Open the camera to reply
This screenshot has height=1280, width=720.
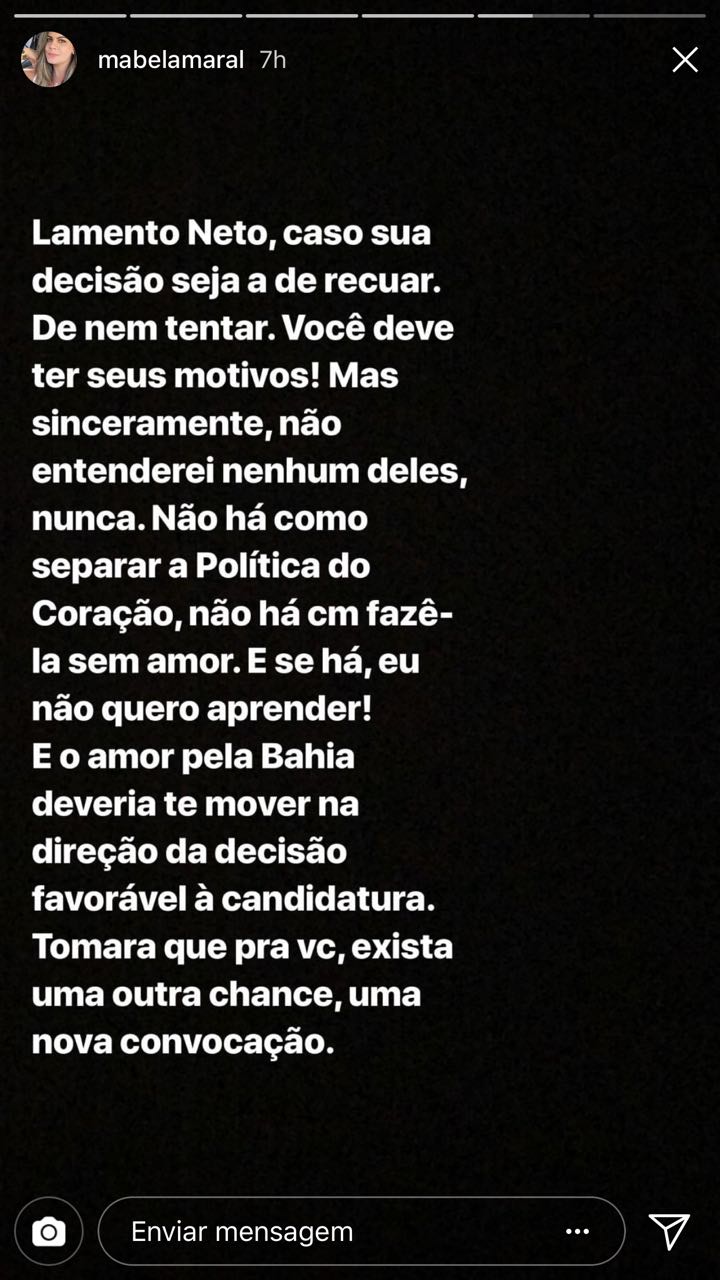pyautogui.click(x=48, y=1232)
